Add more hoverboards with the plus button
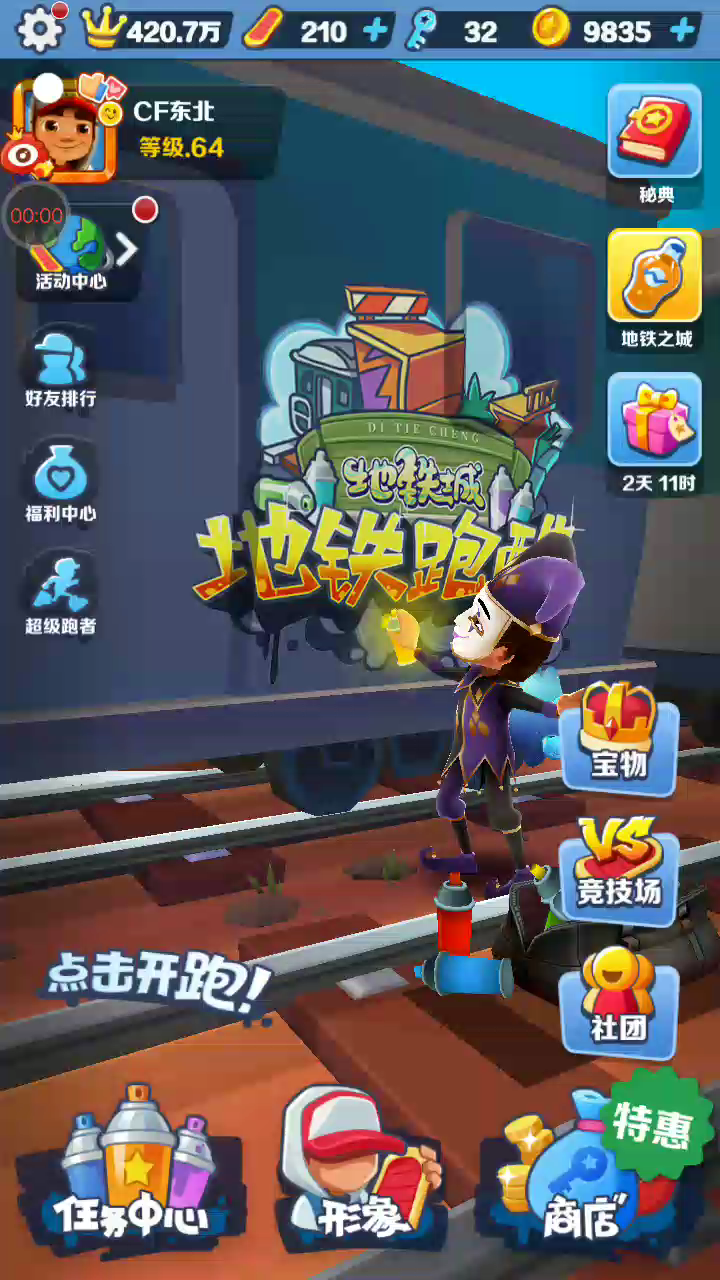Viewport: 720px width, 1280px height. [x=376, y=31]
